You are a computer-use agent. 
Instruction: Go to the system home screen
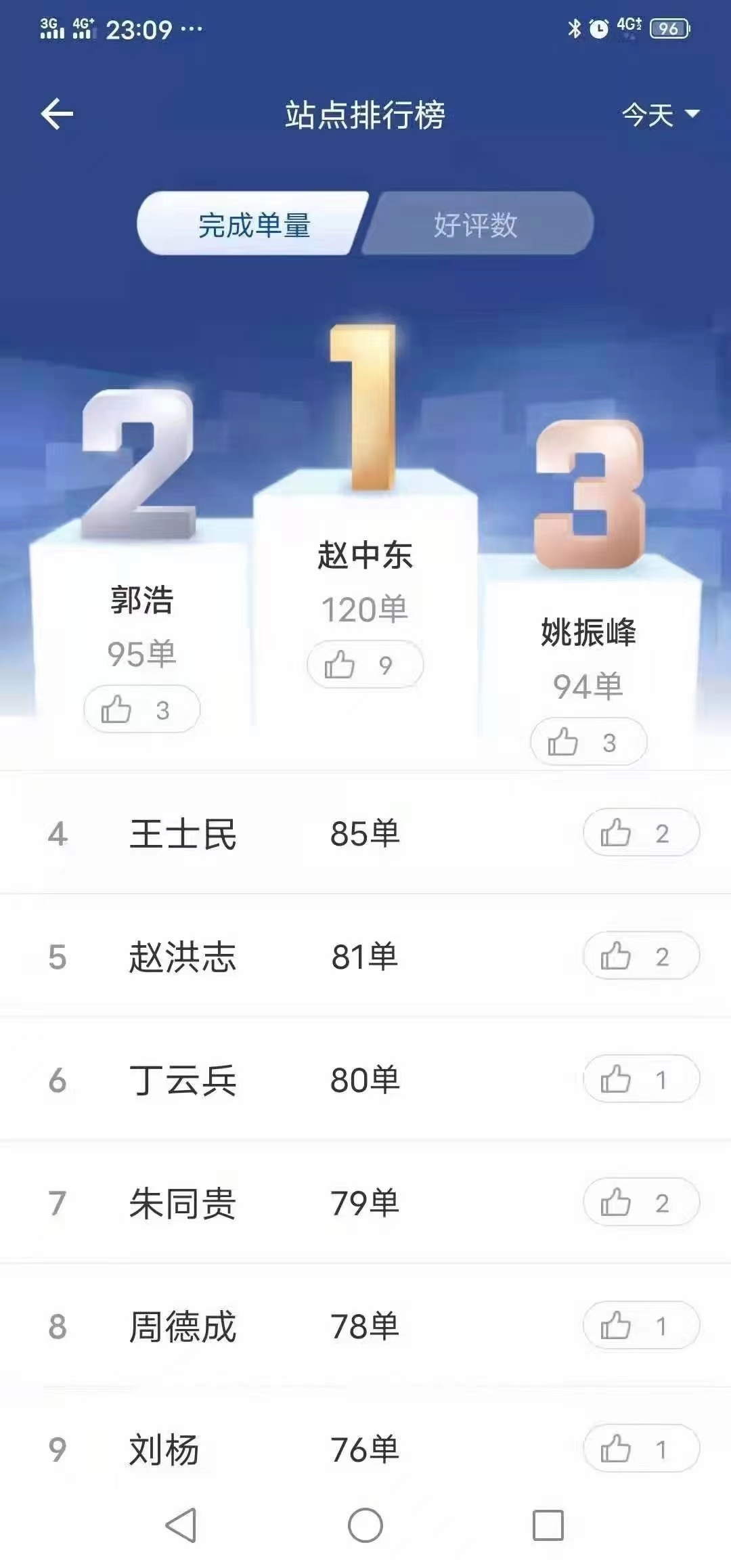click(x=365, y=1526)
